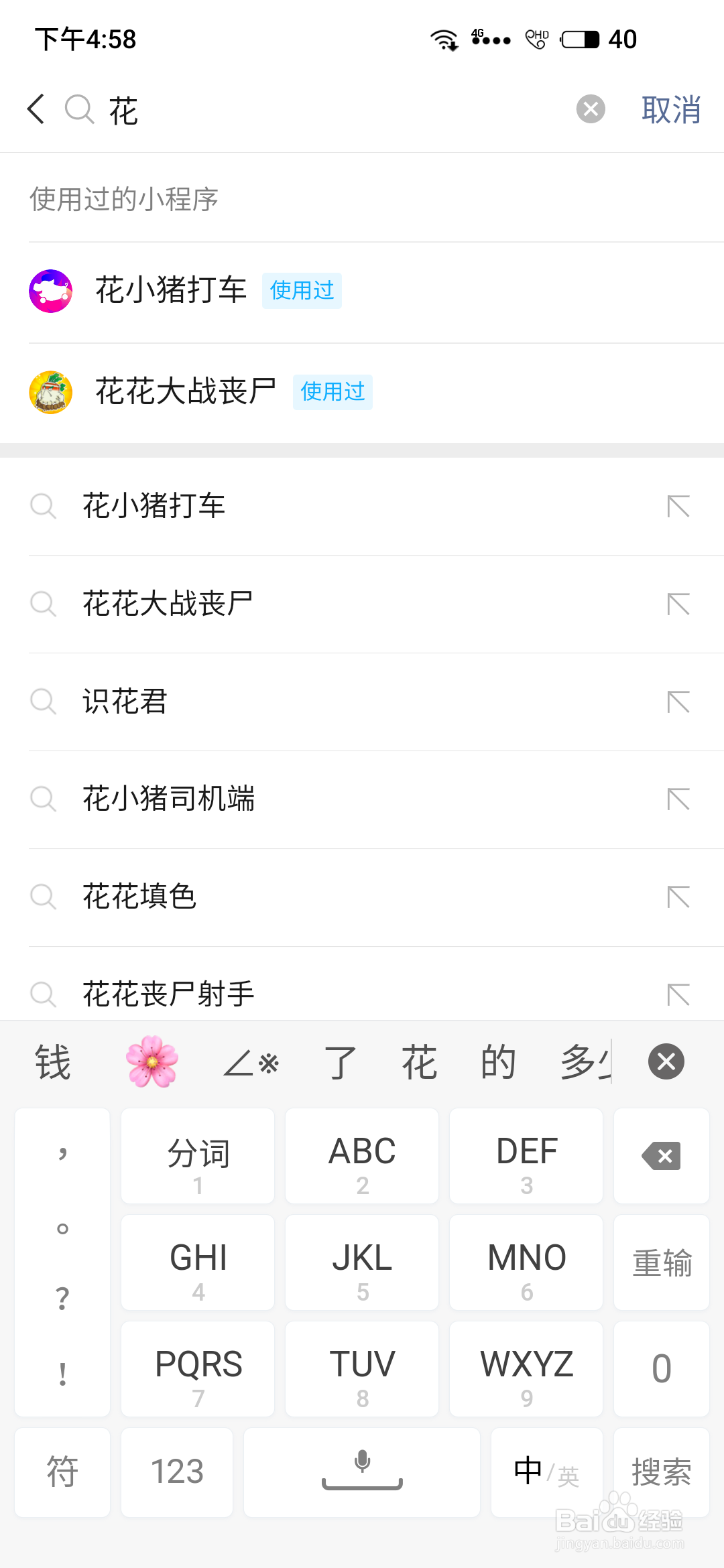Image resolution: width=724 pixels, height=1568 pixels.
Task: Tap 重输 to re-enter input
Action: 661,1262
